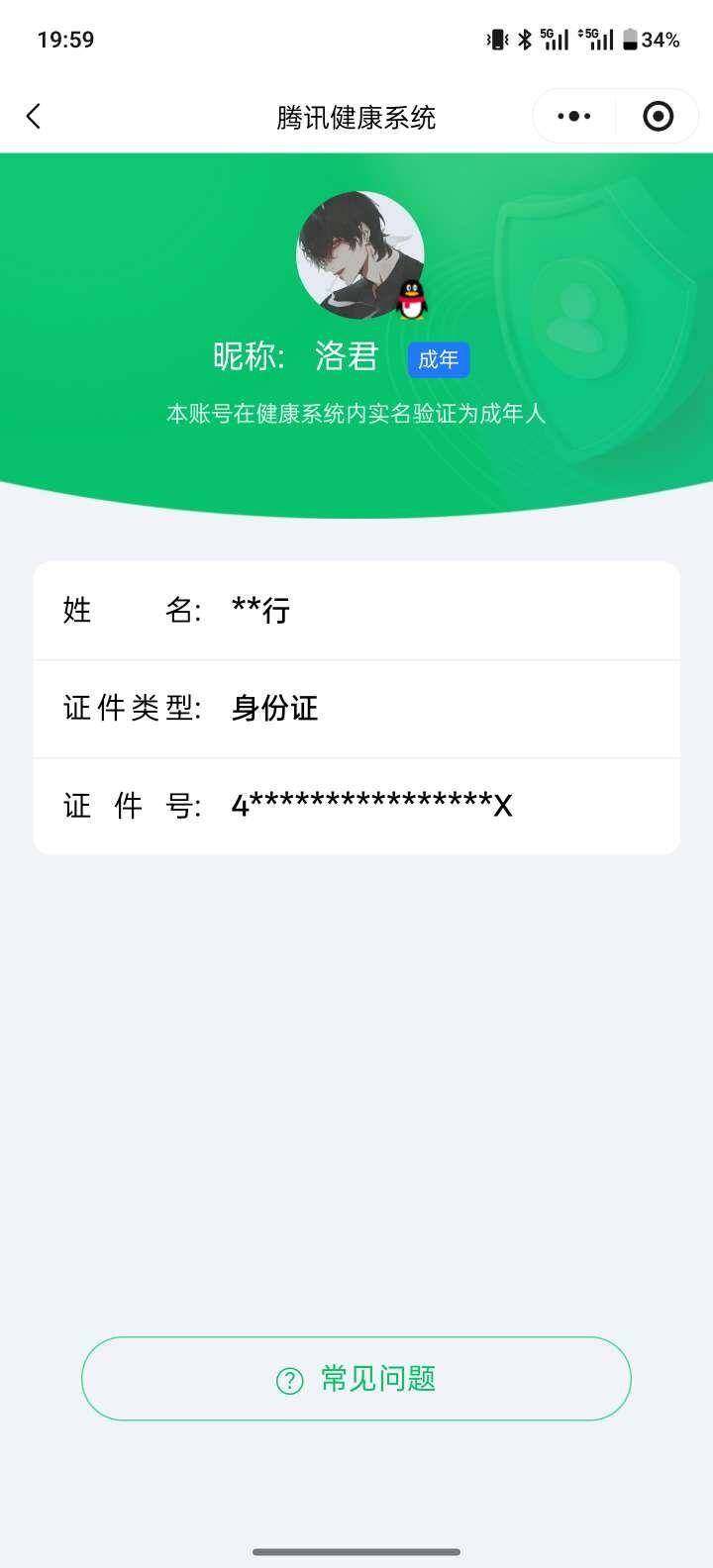Tap the capsule close/exit circle button
This screenshot has width=713, height=1568.
pos(657,116)
